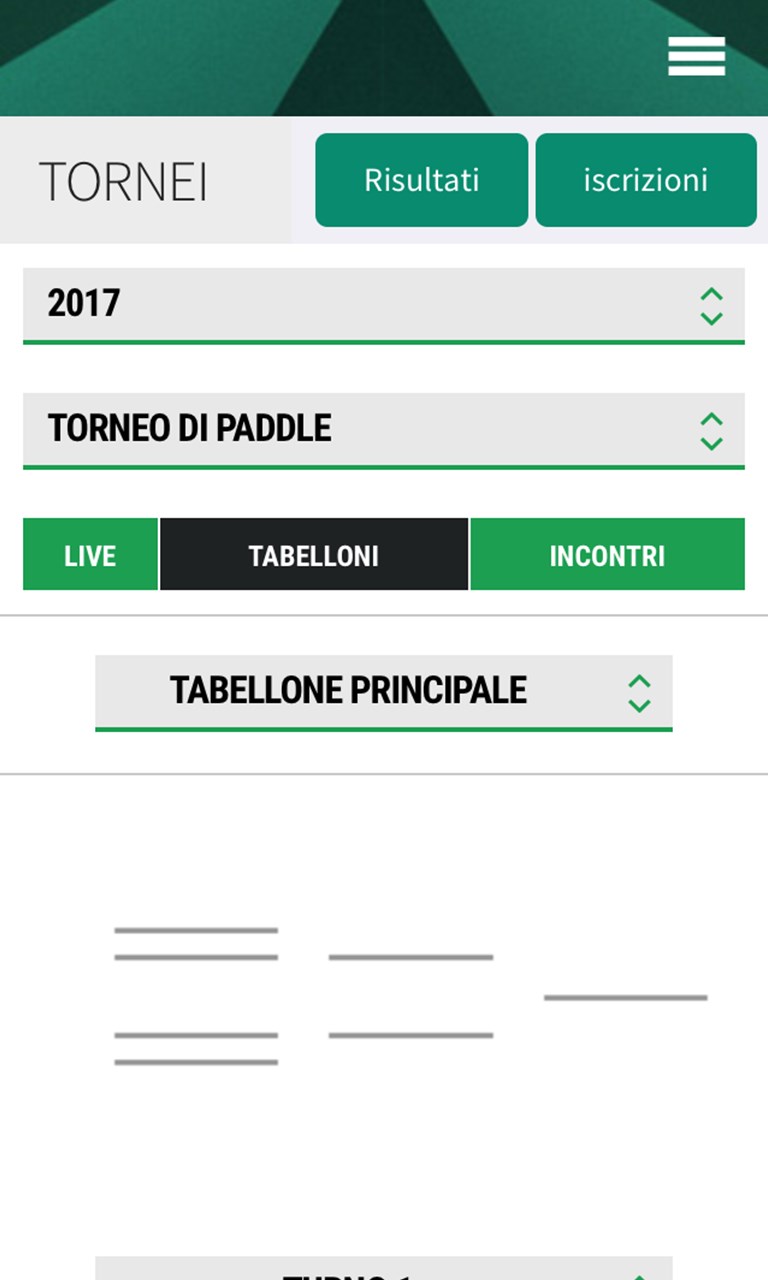The width and height of the screenshot is (768, 1280).
Task: Select the TABELLONI tab
Action: (x=314, y=555)
